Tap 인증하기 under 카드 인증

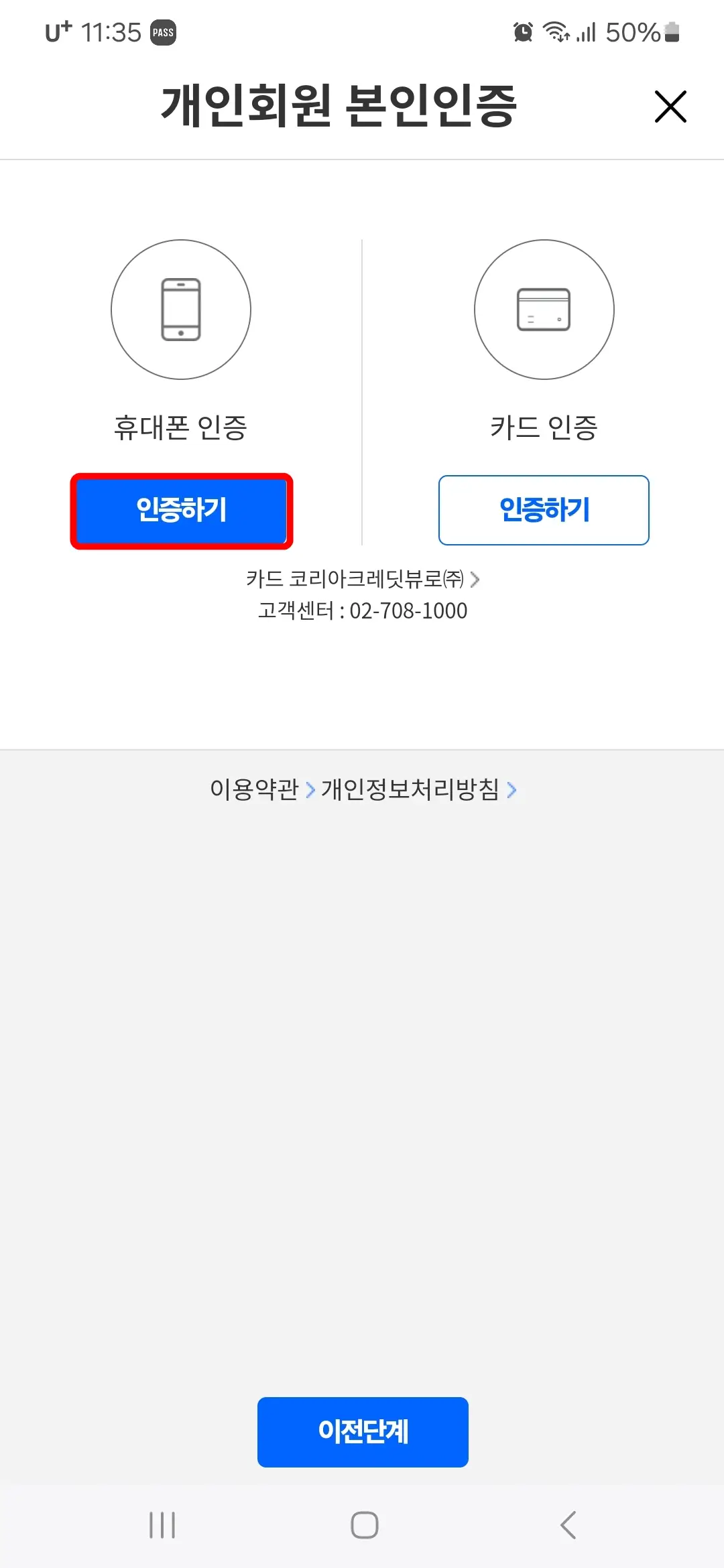pyautogui.click(x=544, y=511)
